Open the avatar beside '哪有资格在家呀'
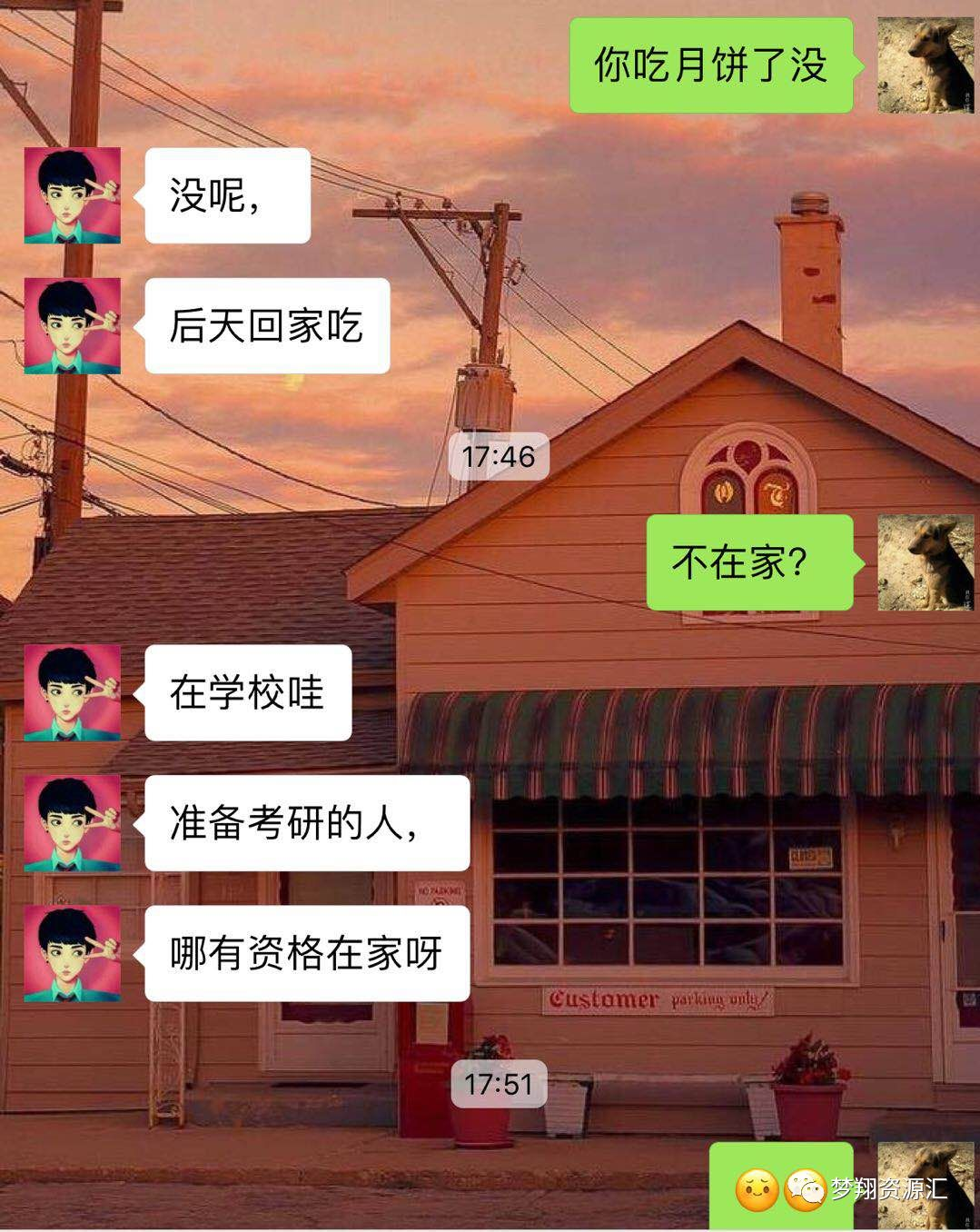The image size is (980, 1232). [x=72, y=953]
